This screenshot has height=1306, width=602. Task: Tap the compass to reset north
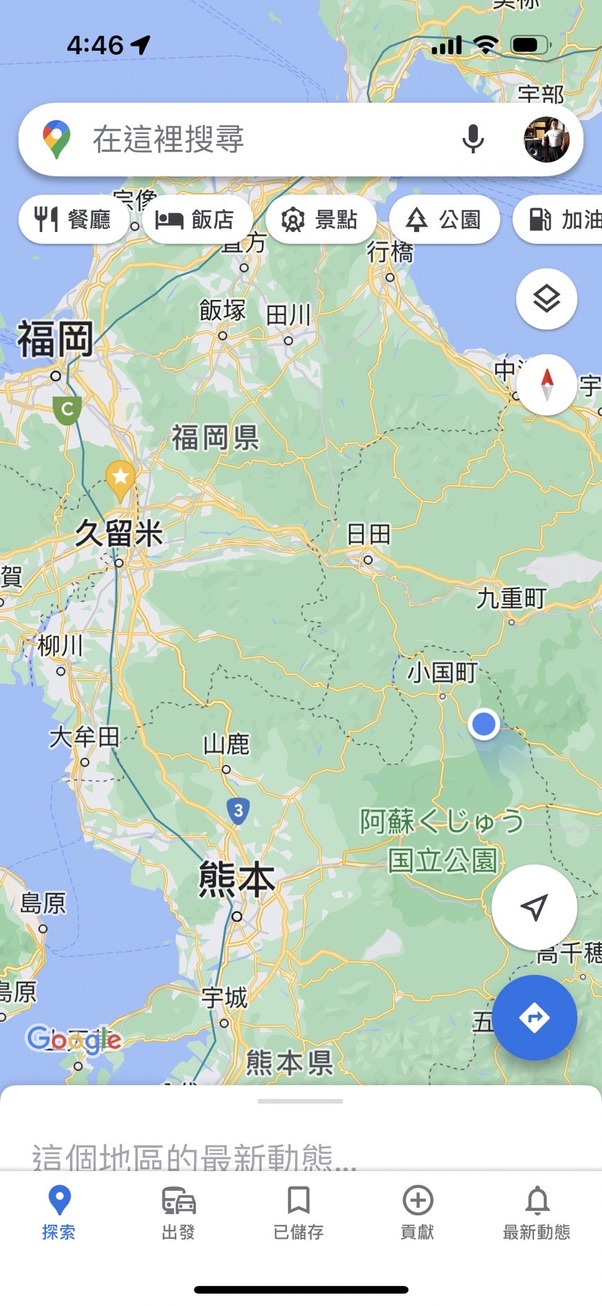[x=546, y=384]
